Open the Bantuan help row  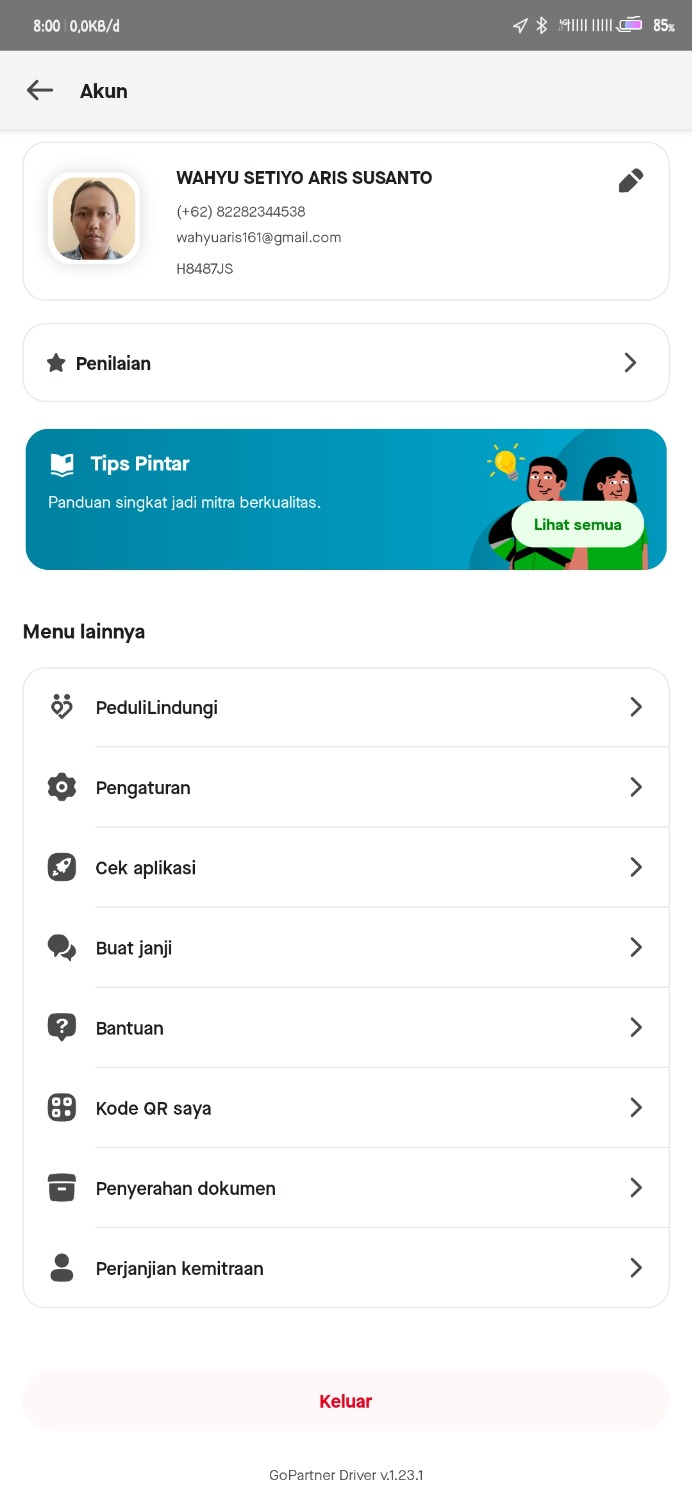point(345,1028)
